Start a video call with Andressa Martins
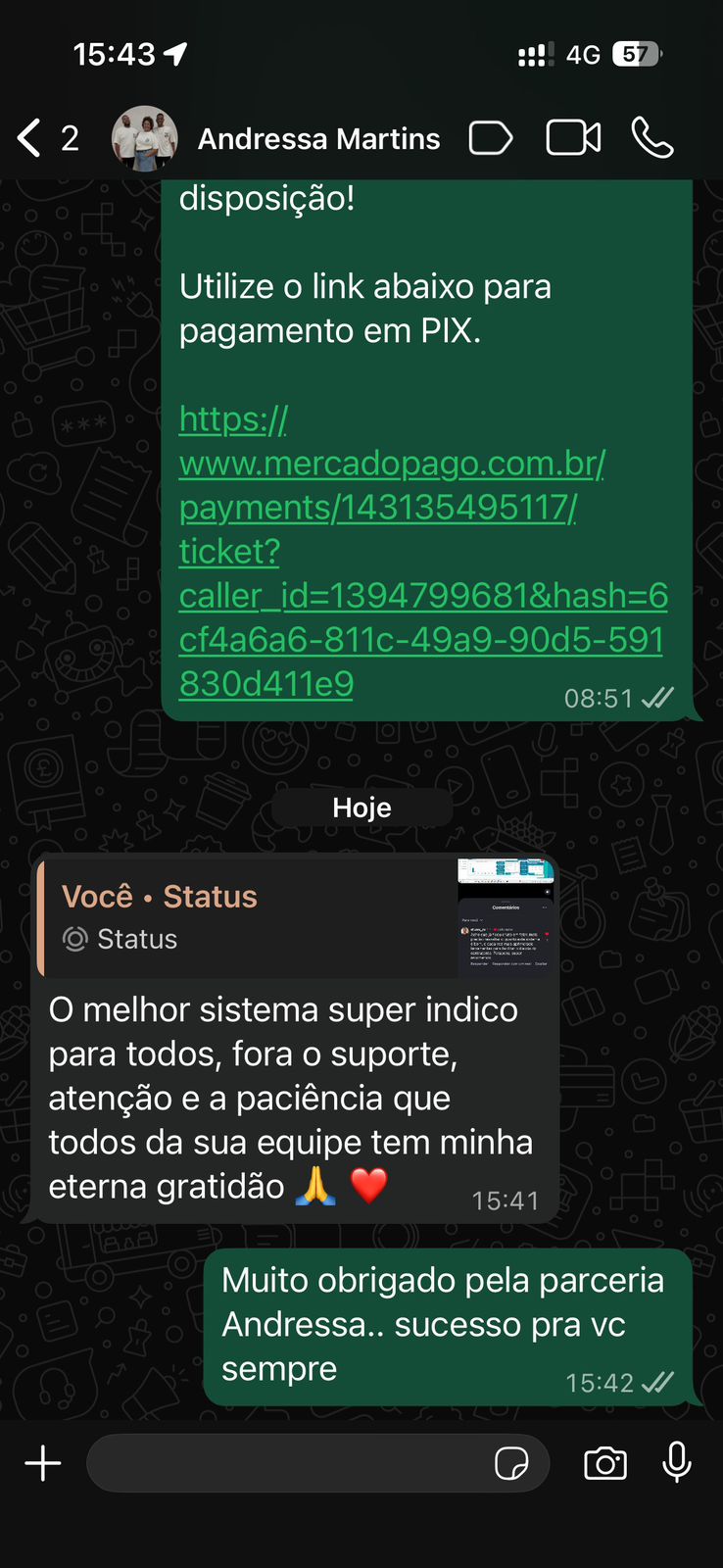This screenshot has width=723, height=1568. (573, 138)
